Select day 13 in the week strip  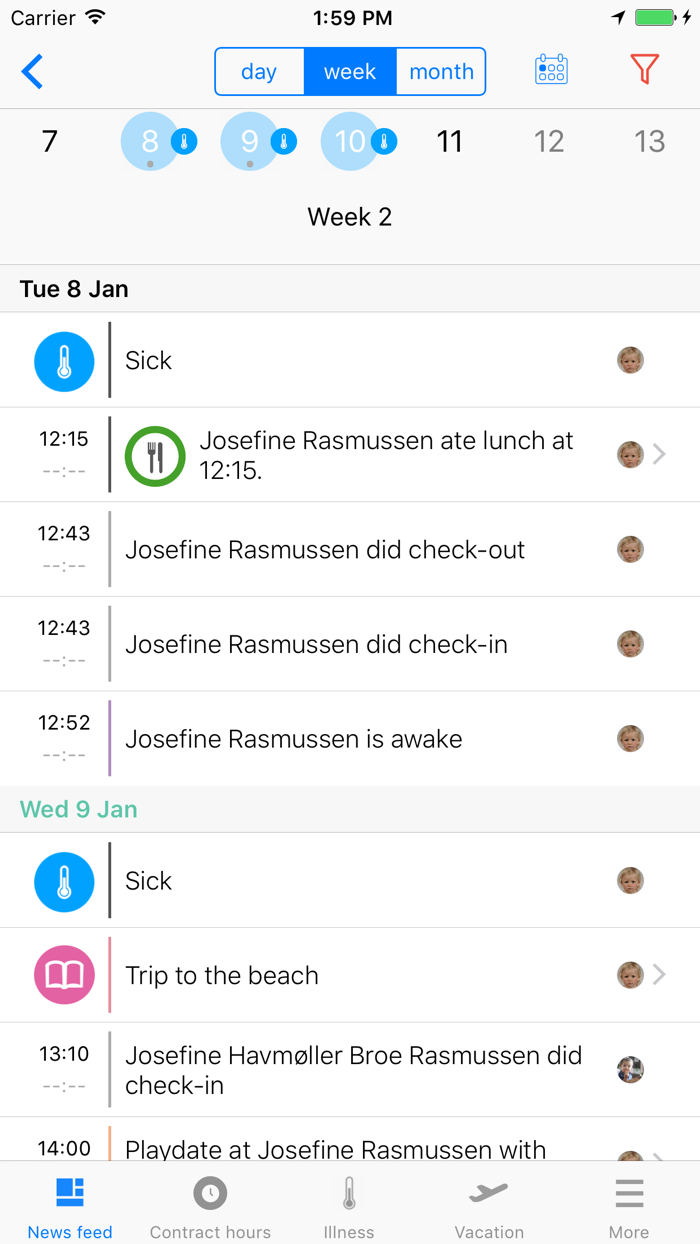pyautogui.click(x=650, y=141)
